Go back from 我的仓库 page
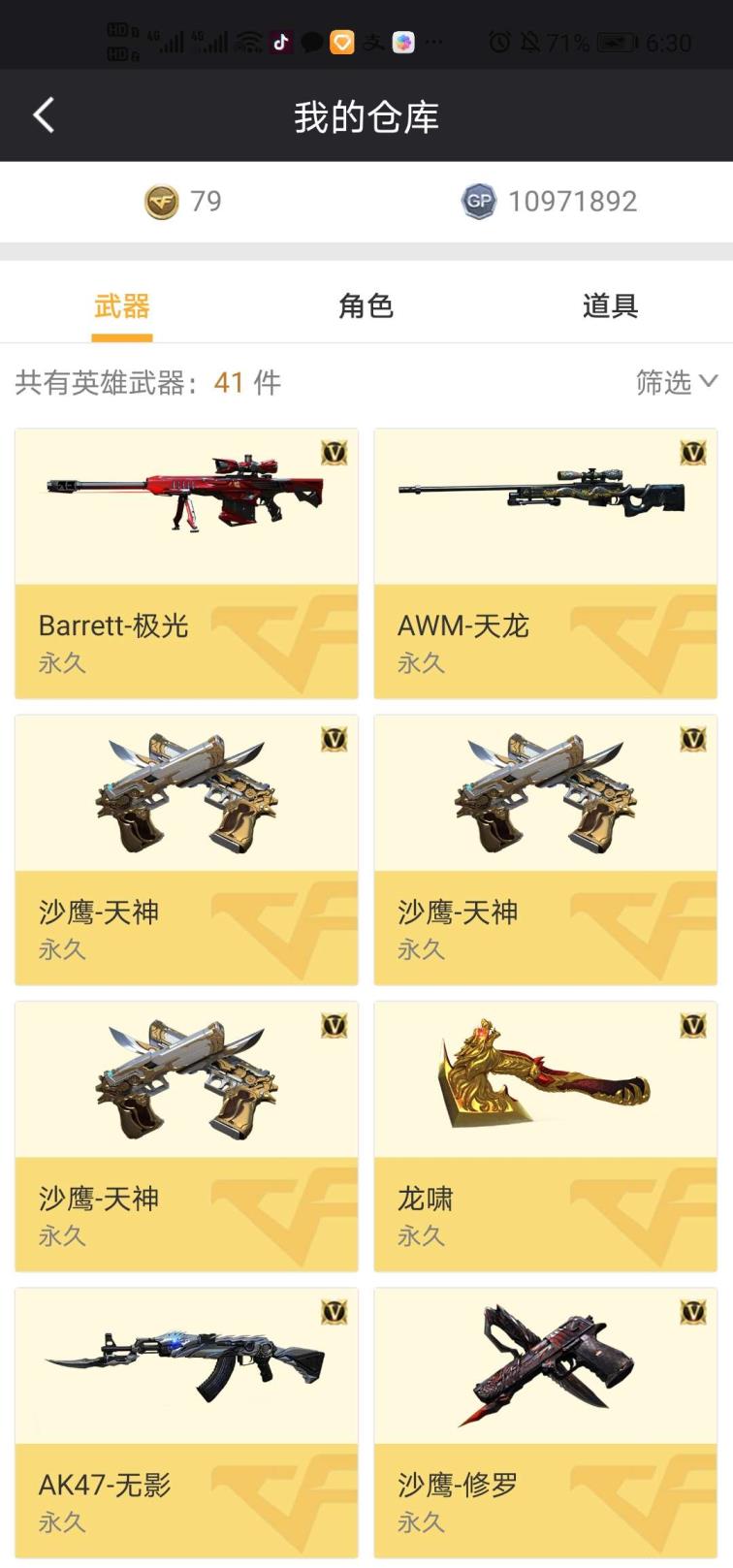Screen dimensions: 733x1568 click(x=44, y=115)
